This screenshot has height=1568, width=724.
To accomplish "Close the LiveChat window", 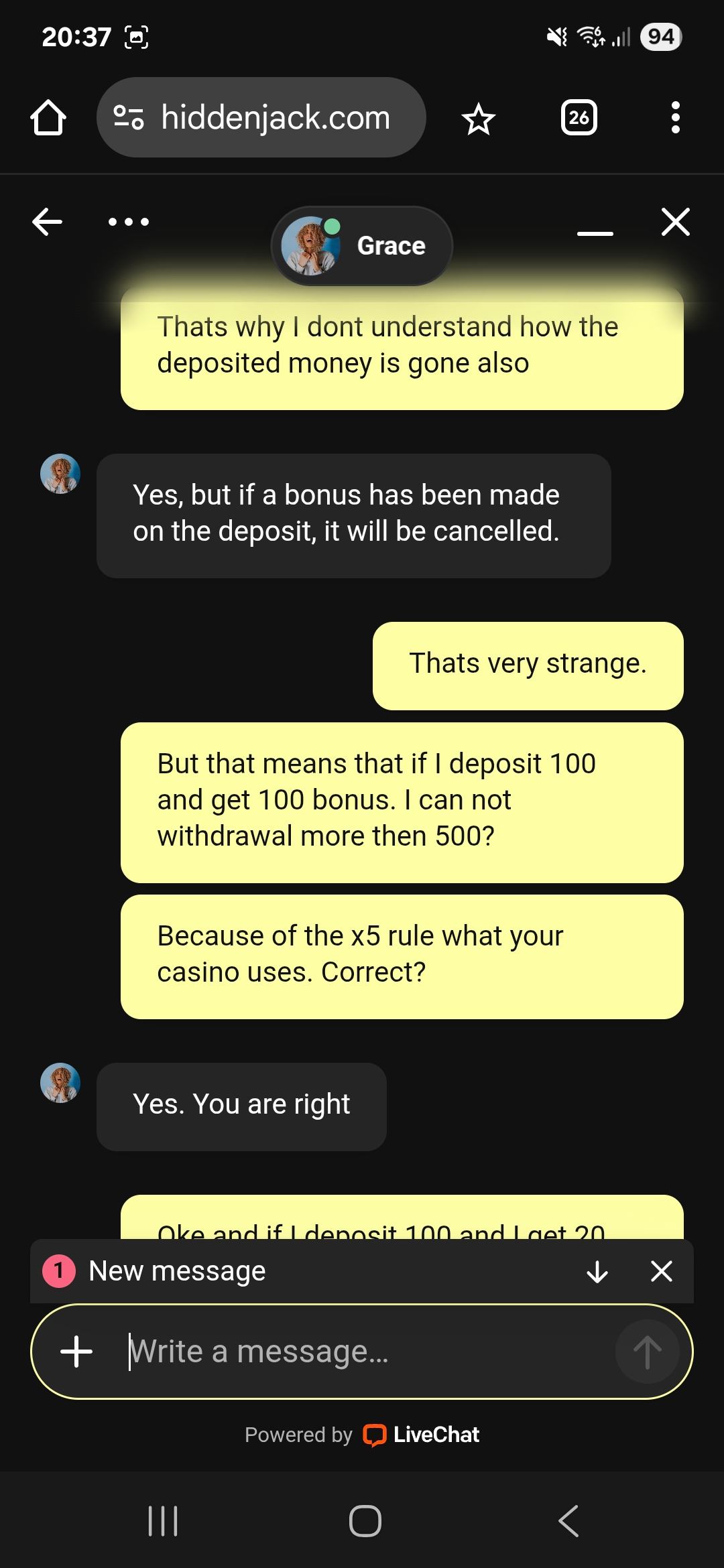I will tap(675, 222).
